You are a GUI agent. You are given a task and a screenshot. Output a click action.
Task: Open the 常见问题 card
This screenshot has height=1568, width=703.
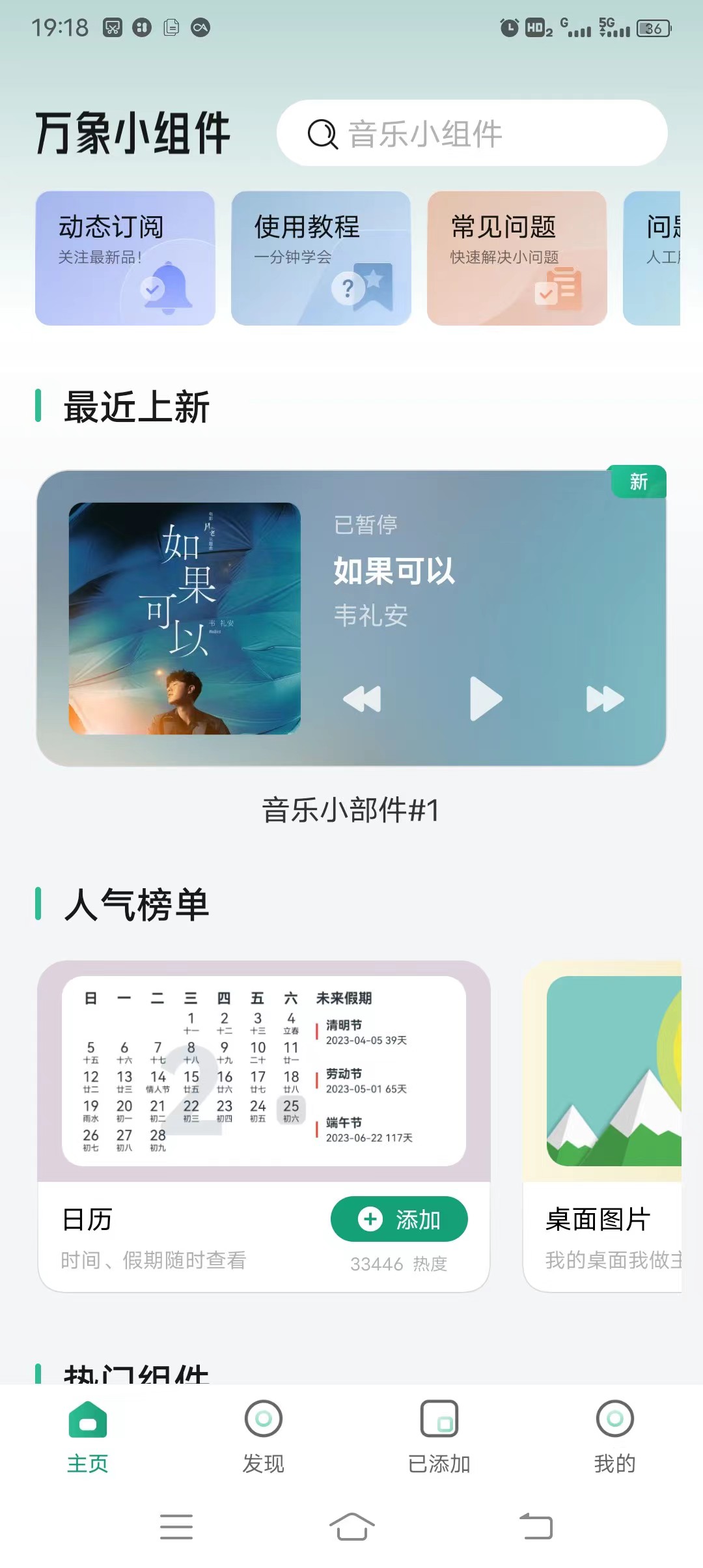pos(517,258)
